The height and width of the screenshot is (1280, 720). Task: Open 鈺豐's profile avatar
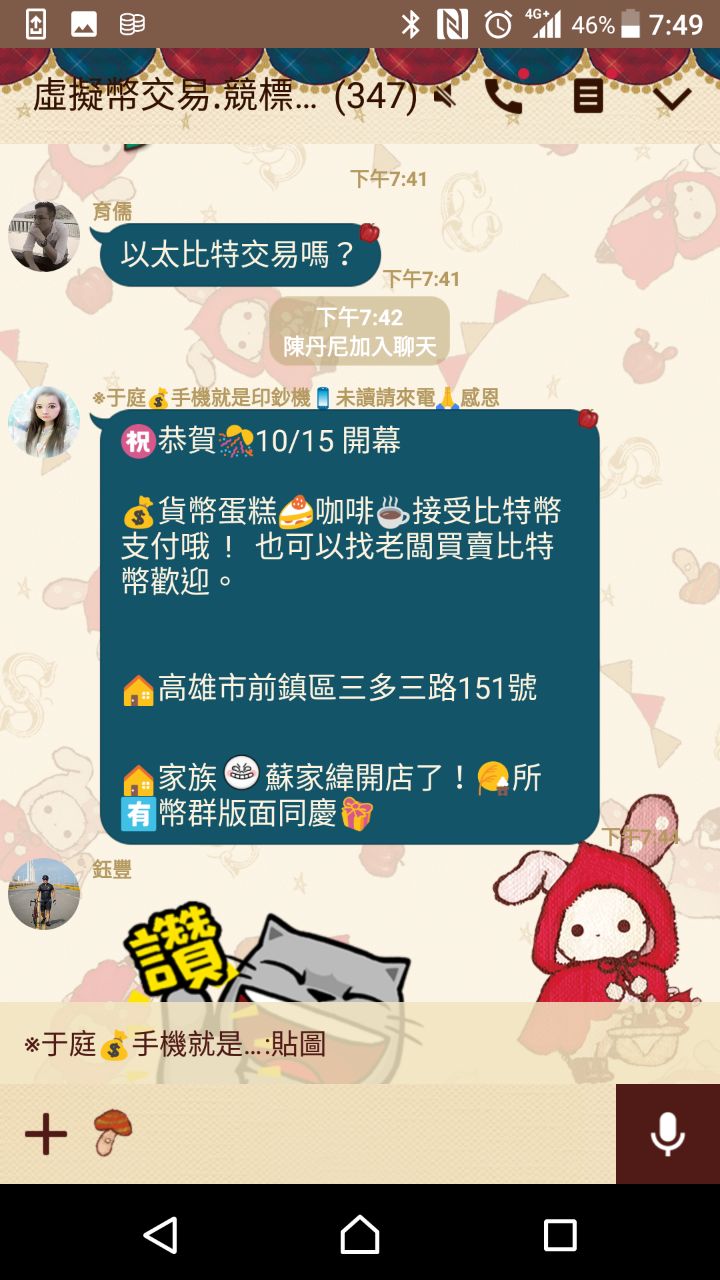pyautogui.click(x=44, y=894)
